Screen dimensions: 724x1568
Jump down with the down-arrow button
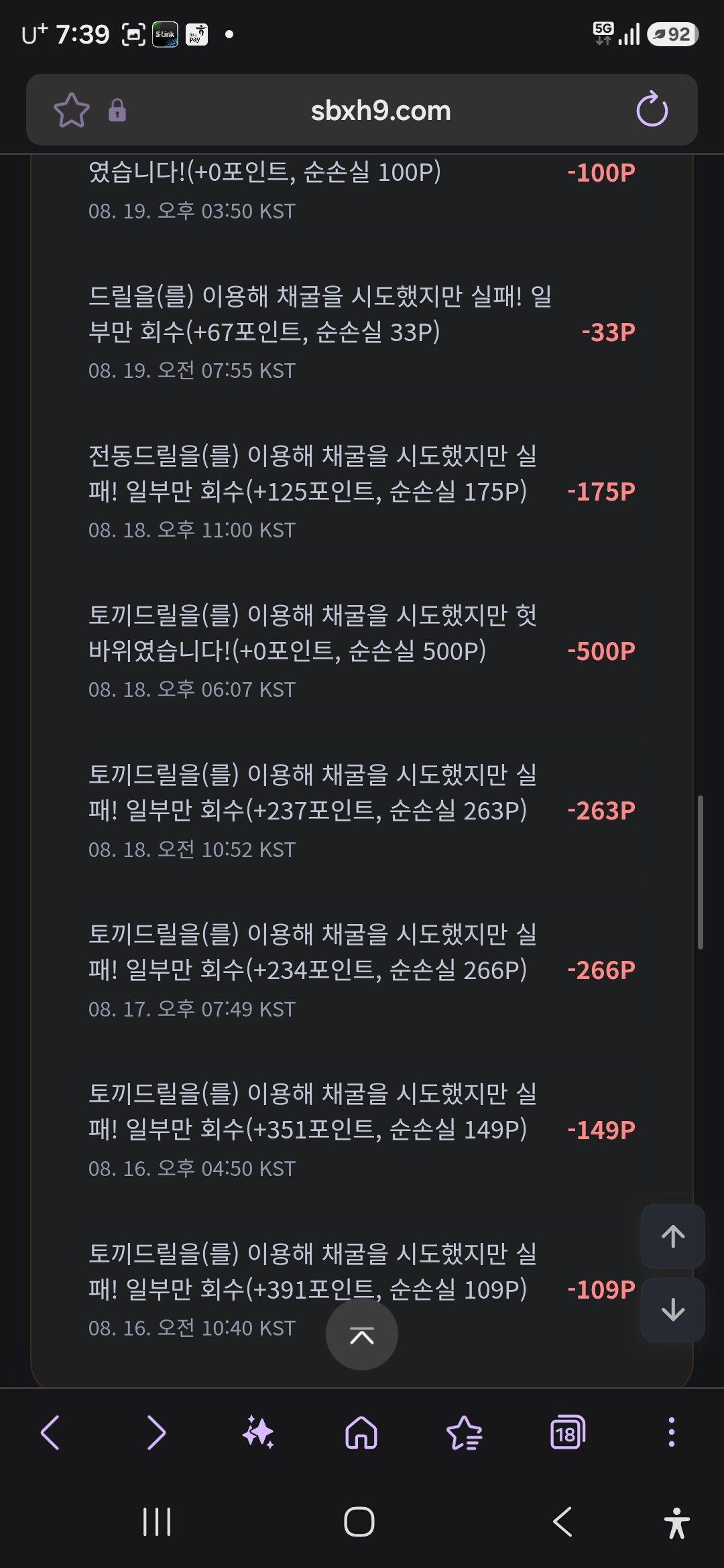[672, 1309]
